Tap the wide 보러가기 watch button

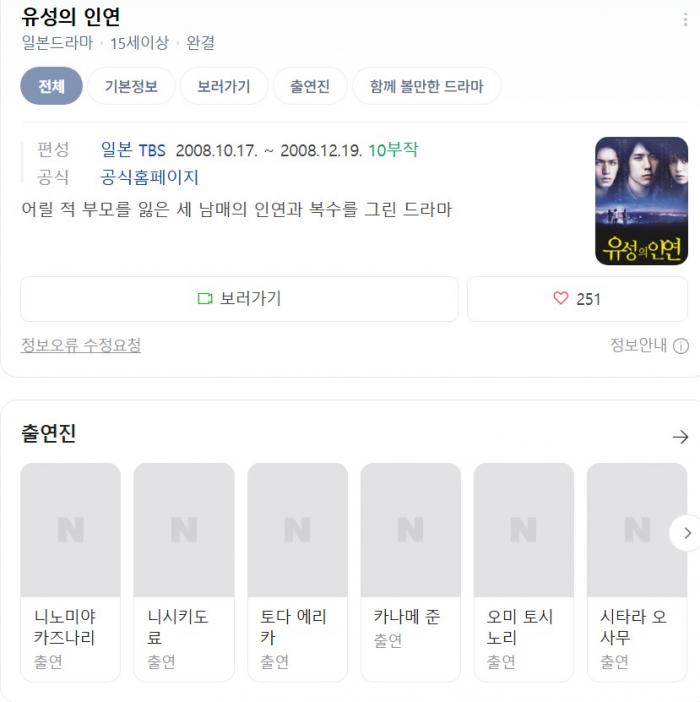(239, 299)
